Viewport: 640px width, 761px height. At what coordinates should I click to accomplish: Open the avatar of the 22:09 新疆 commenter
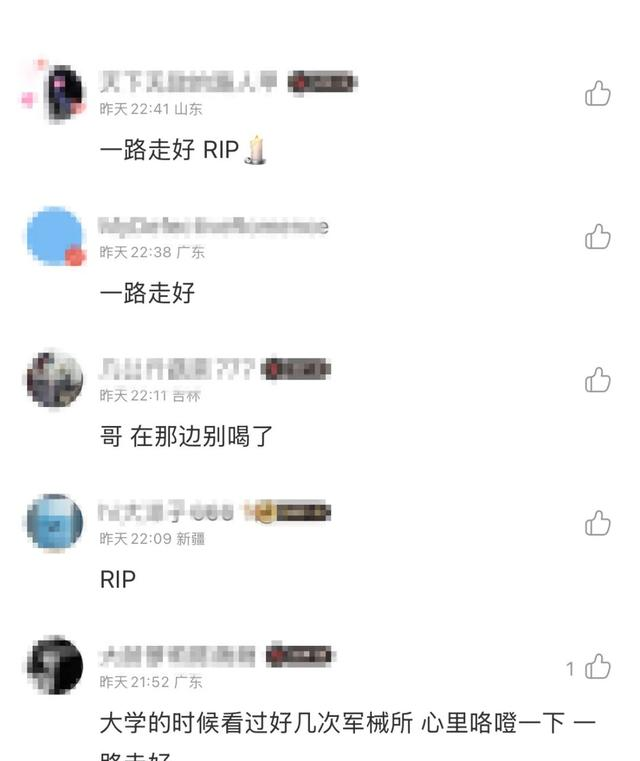55,522
